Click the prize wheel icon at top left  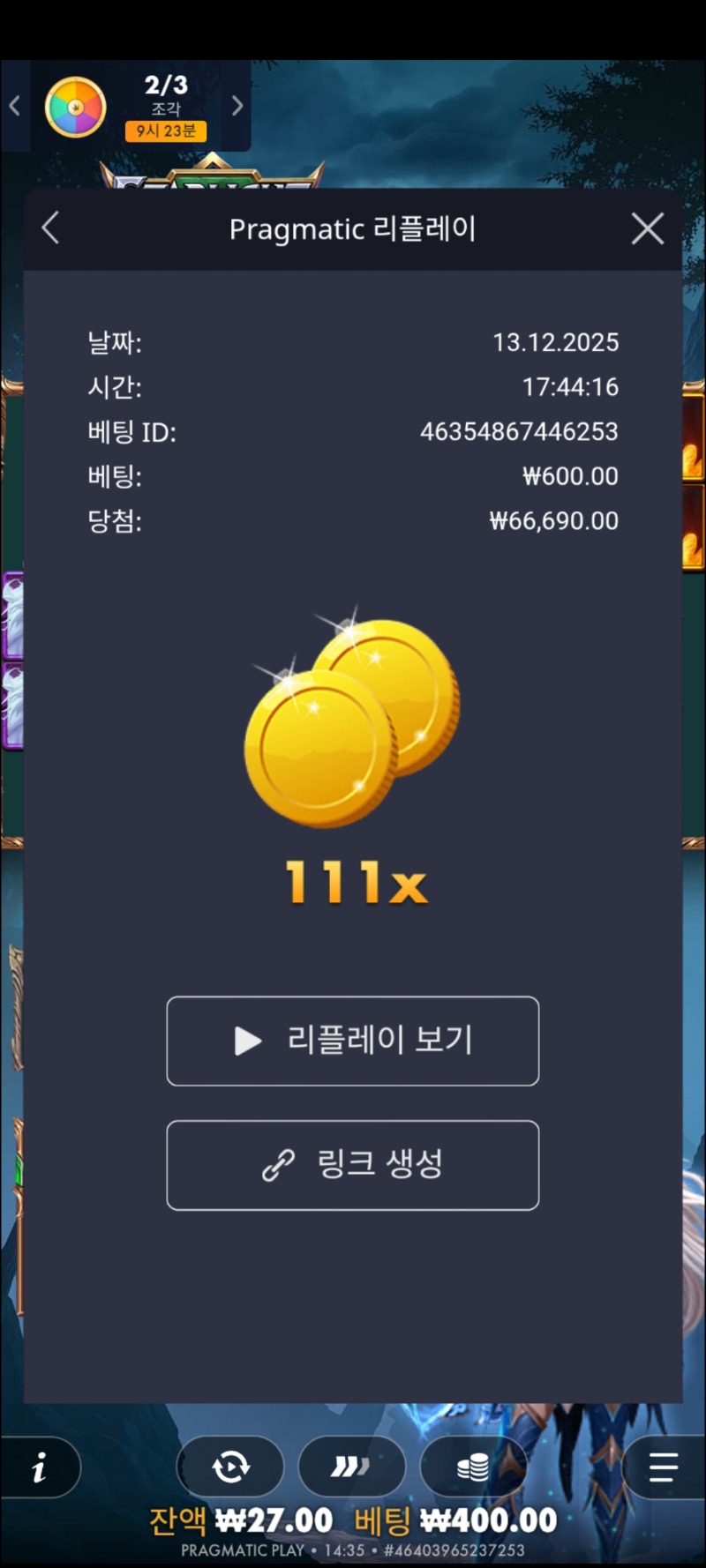point(76,106)
